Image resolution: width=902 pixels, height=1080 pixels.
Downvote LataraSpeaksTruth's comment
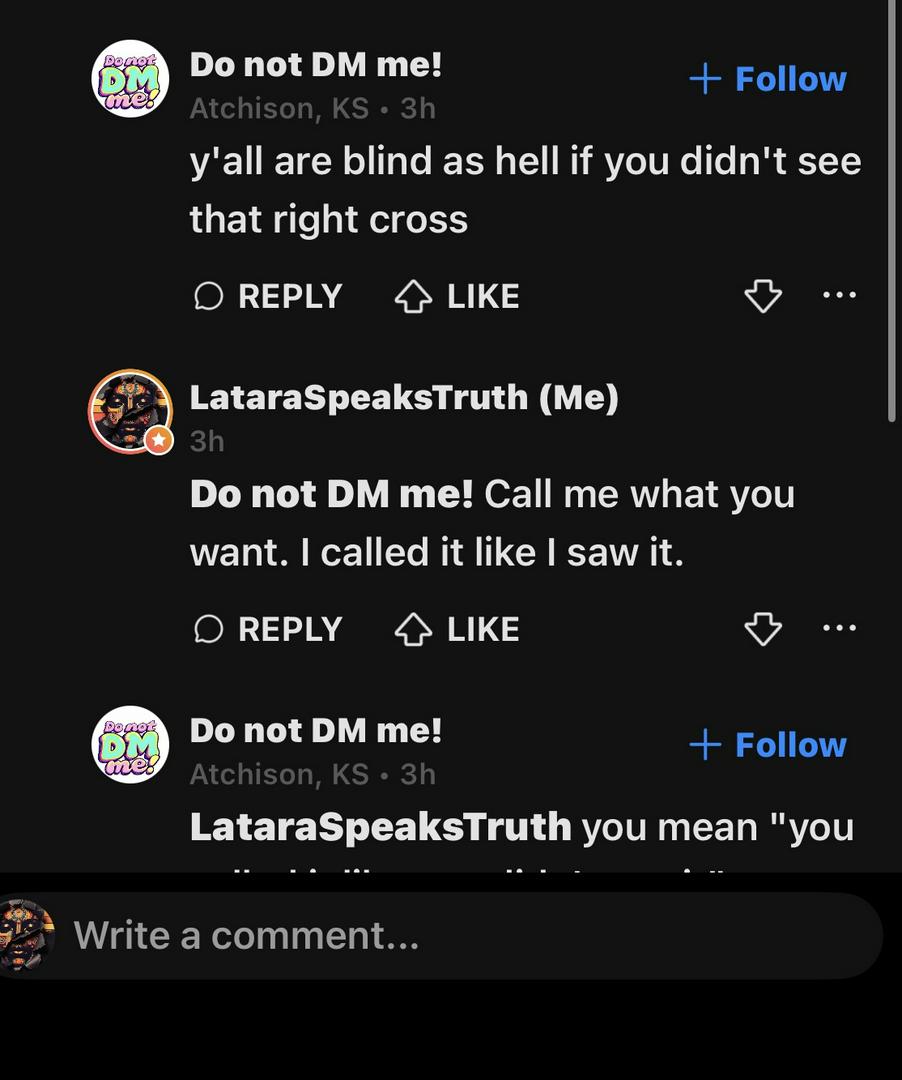coord(763,629)
